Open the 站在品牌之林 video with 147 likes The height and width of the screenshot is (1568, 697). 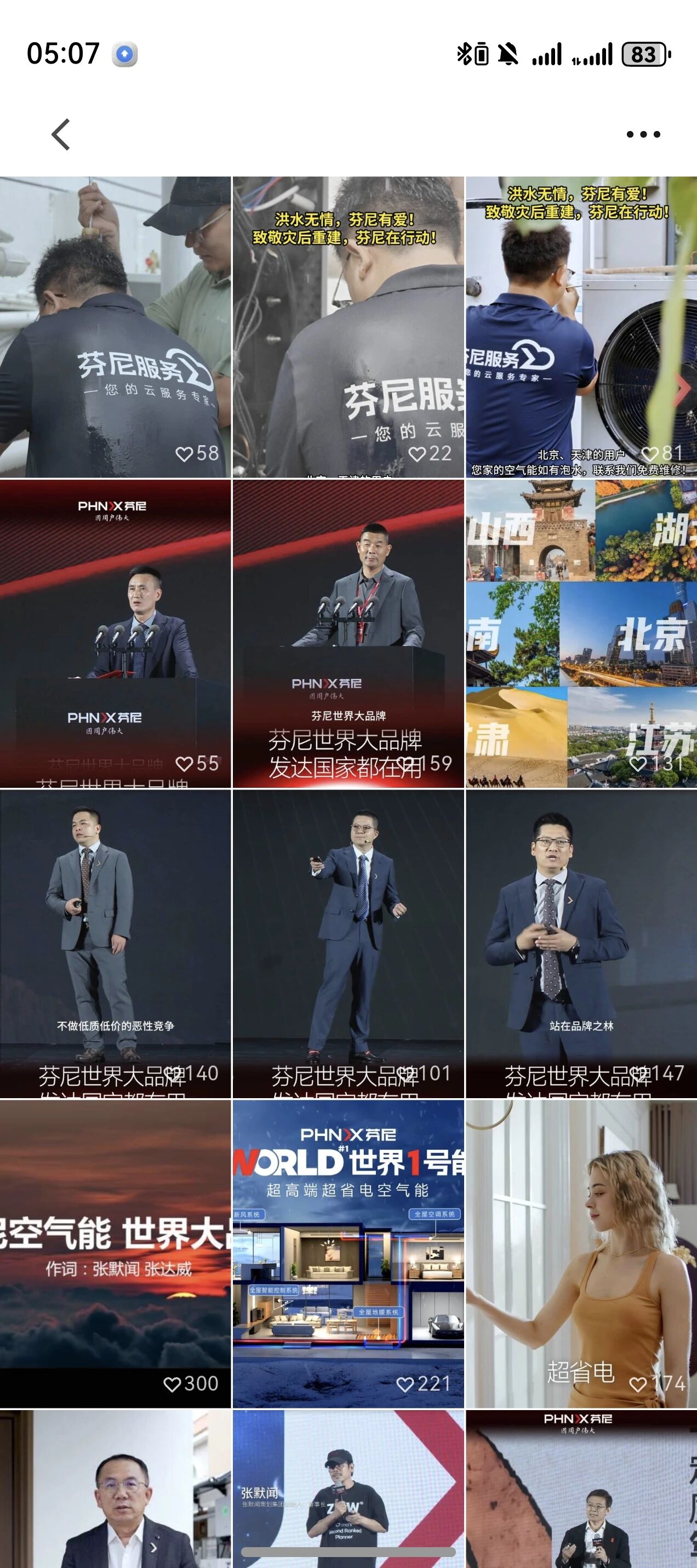coord(581,944)
